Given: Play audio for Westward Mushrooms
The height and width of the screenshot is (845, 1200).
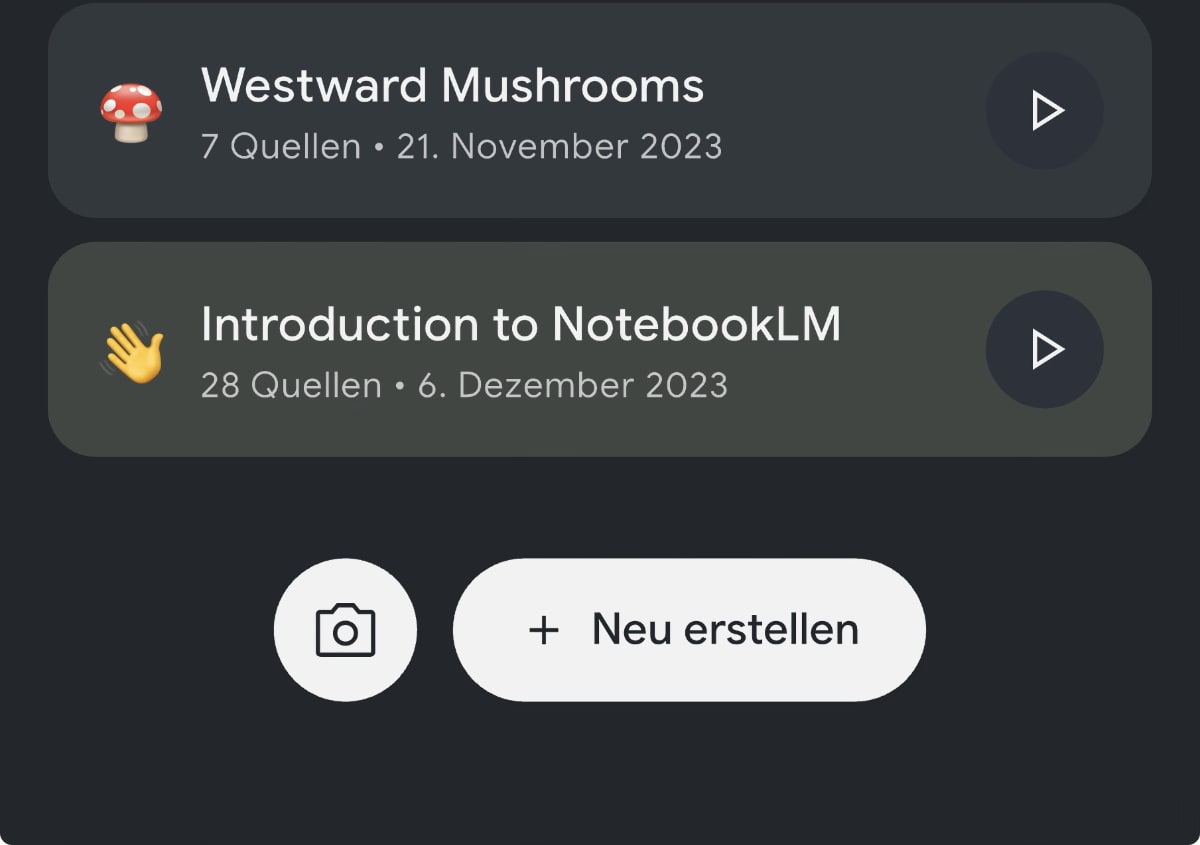Looking at the screenshot, I should 1045,111.
